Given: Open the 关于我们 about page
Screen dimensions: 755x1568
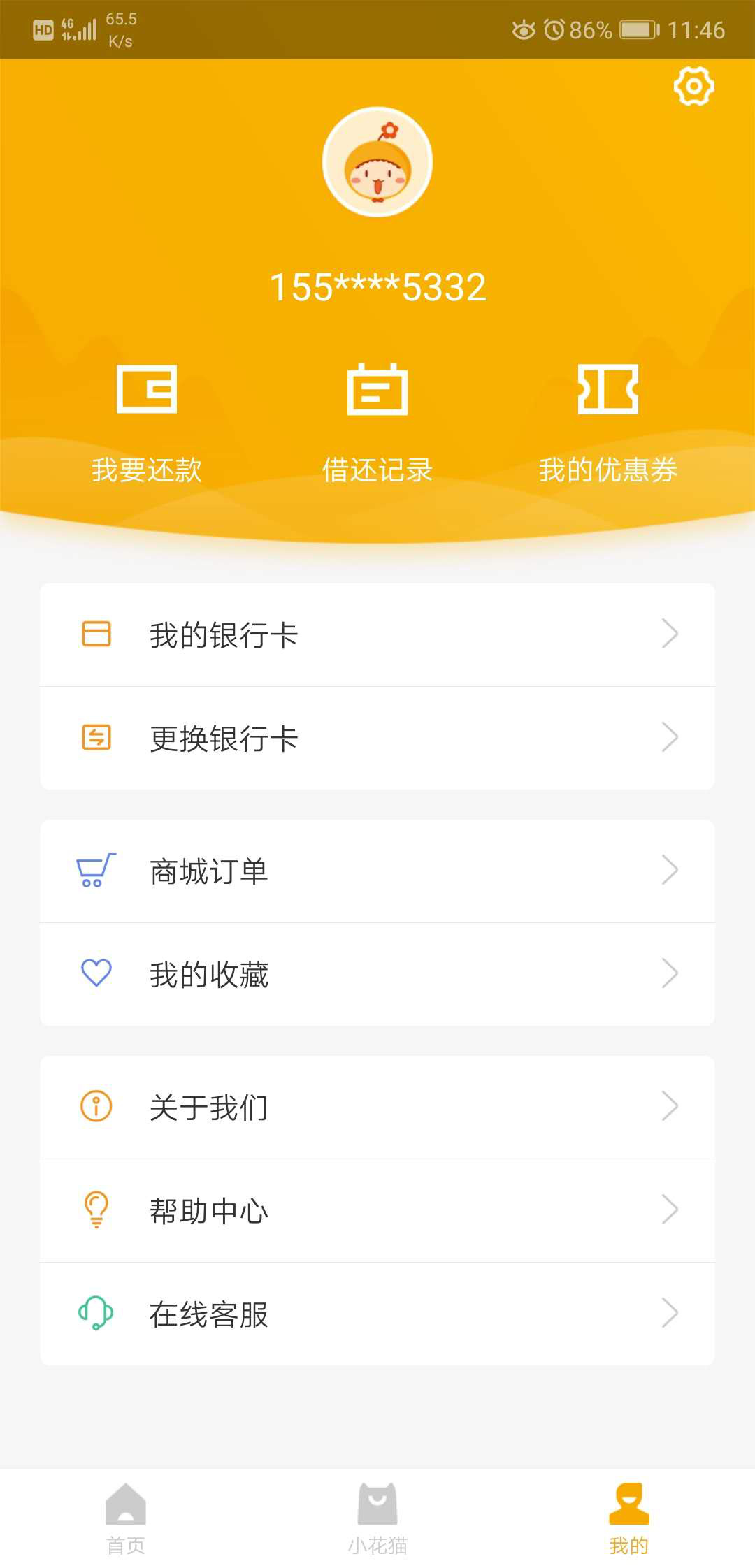Looking at the screenshot, I should [x=208, y=1107].
